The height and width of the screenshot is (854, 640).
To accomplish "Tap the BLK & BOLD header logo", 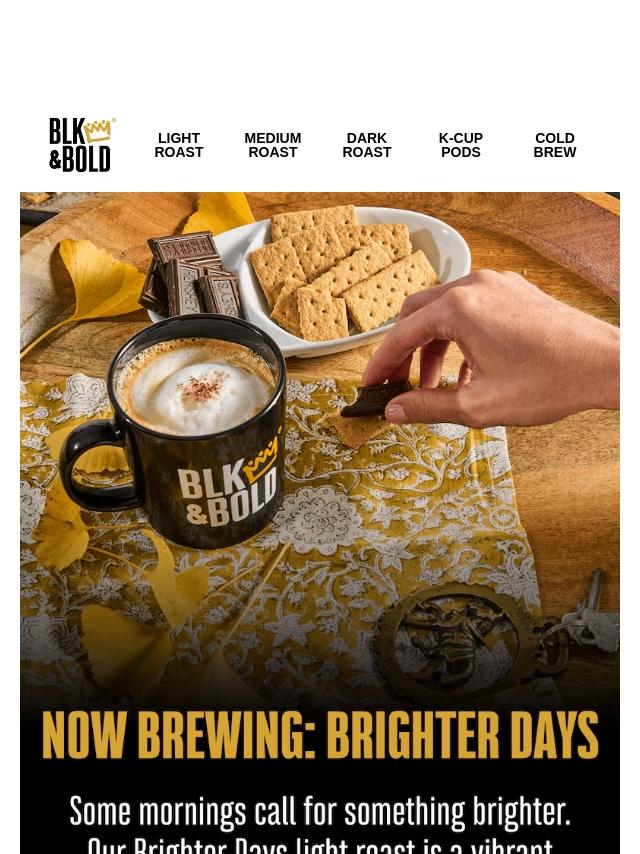I will 82,145.
